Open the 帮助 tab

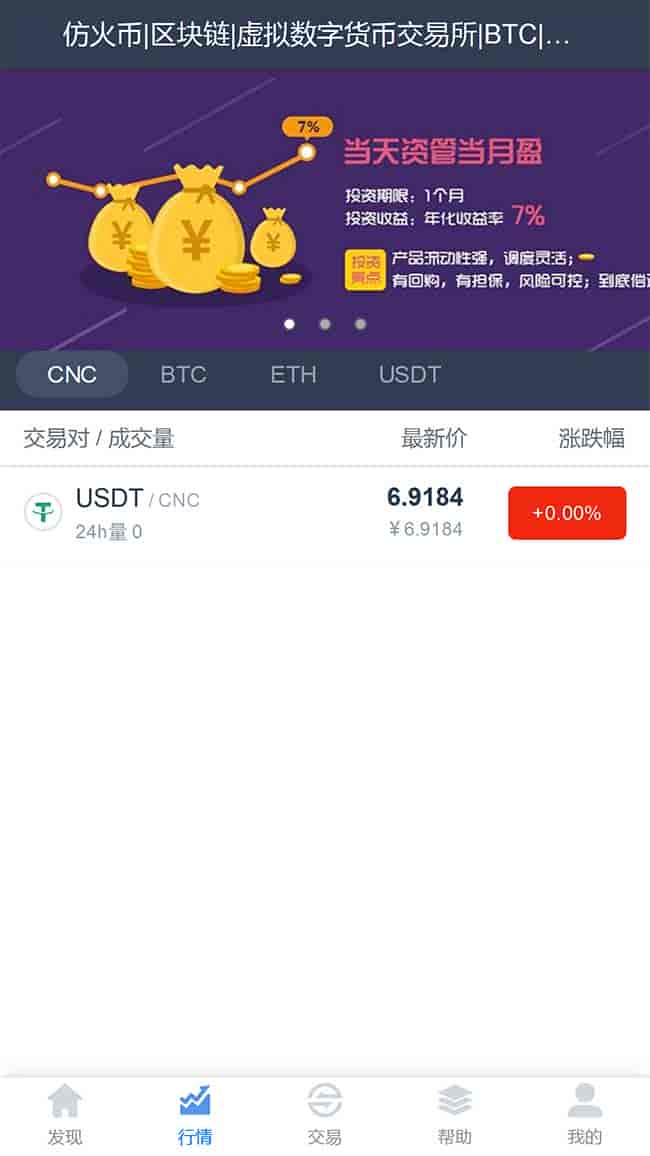(x=455, y=1113)
